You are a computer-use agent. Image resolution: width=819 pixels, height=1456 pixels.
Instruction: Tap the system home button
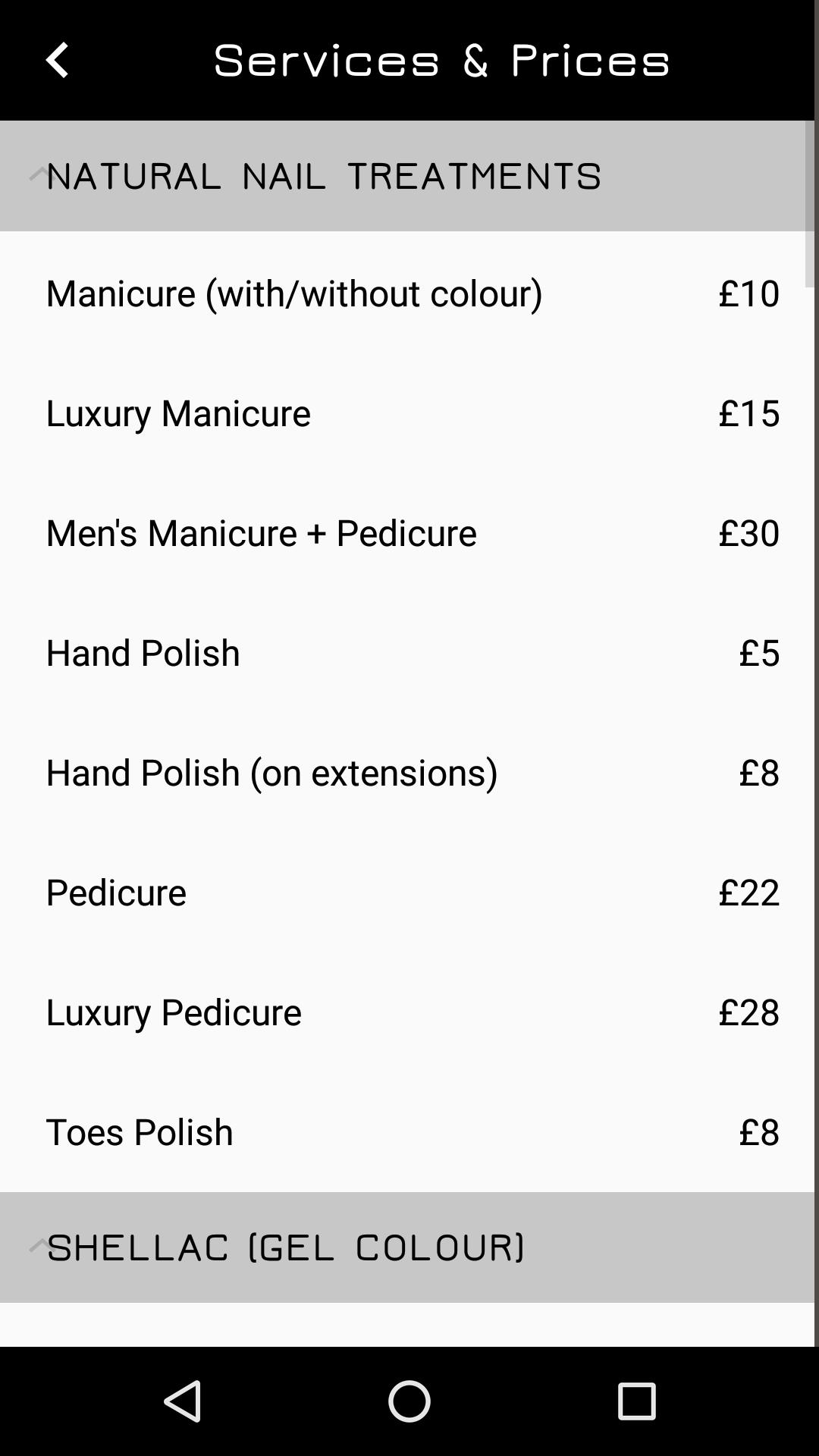409,1401
